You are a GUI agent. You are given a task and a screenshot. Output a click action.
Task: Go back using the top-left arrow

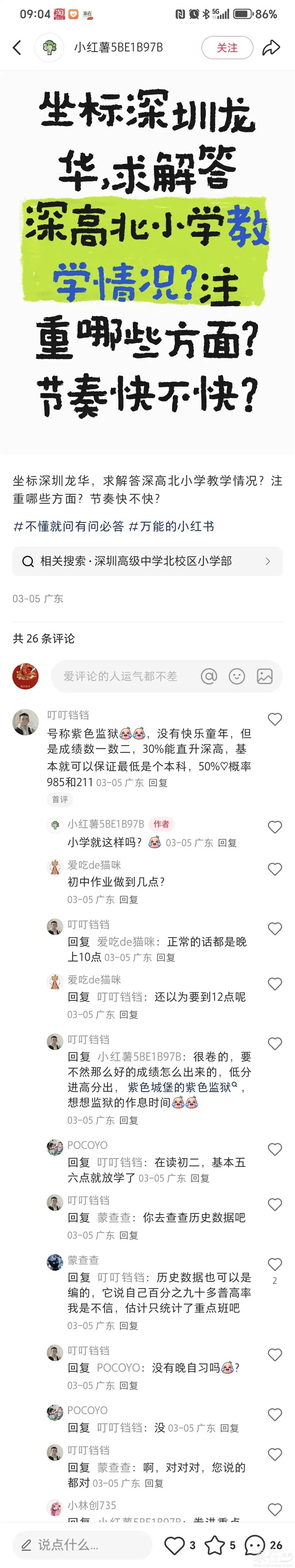[x=17, y=48]
